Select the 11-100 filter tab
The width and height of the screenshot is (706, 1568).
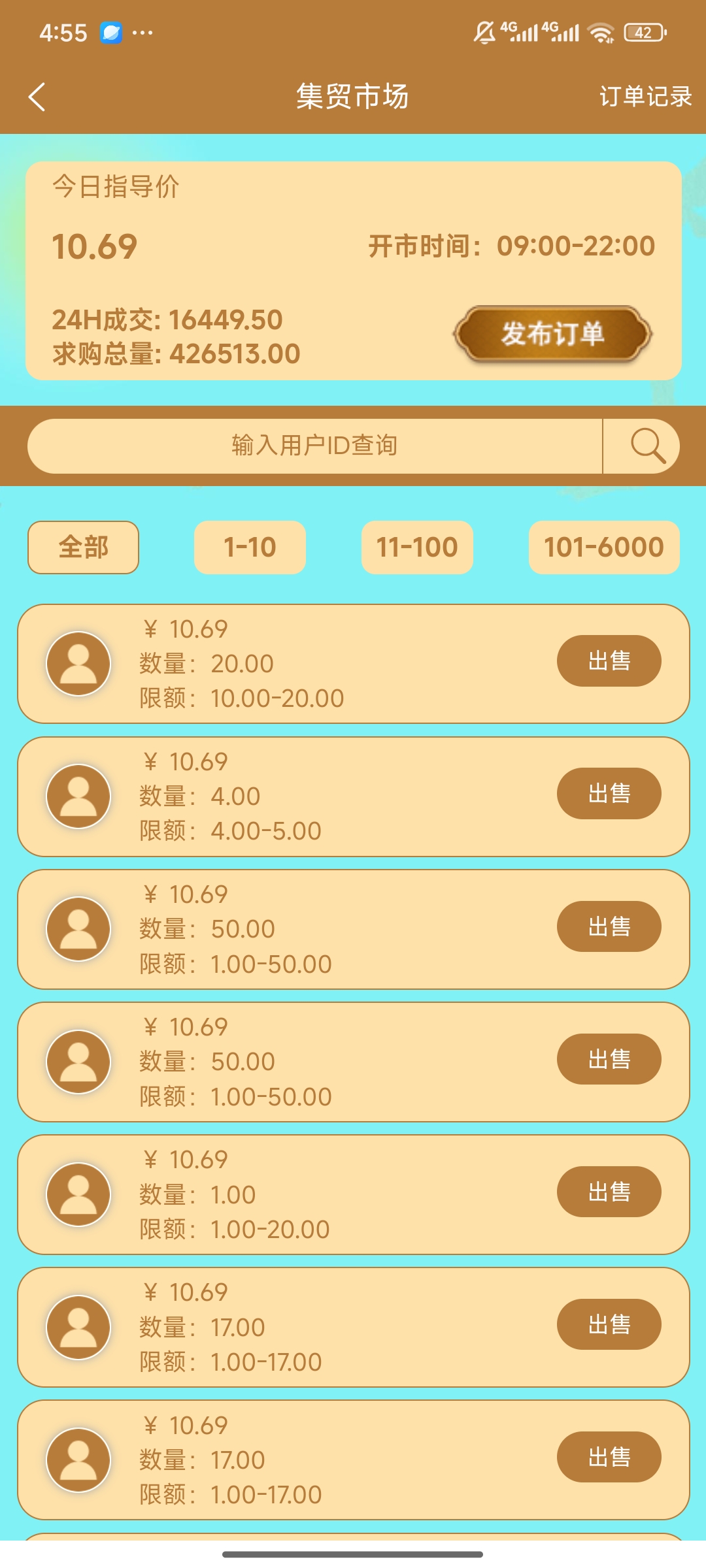click(x=418, y=547)
